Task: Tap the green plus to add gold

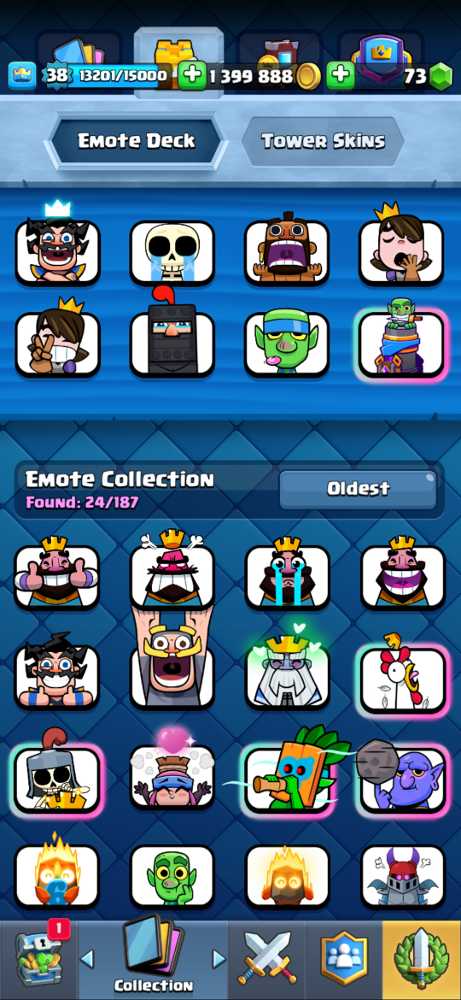Action: [191, 76]
